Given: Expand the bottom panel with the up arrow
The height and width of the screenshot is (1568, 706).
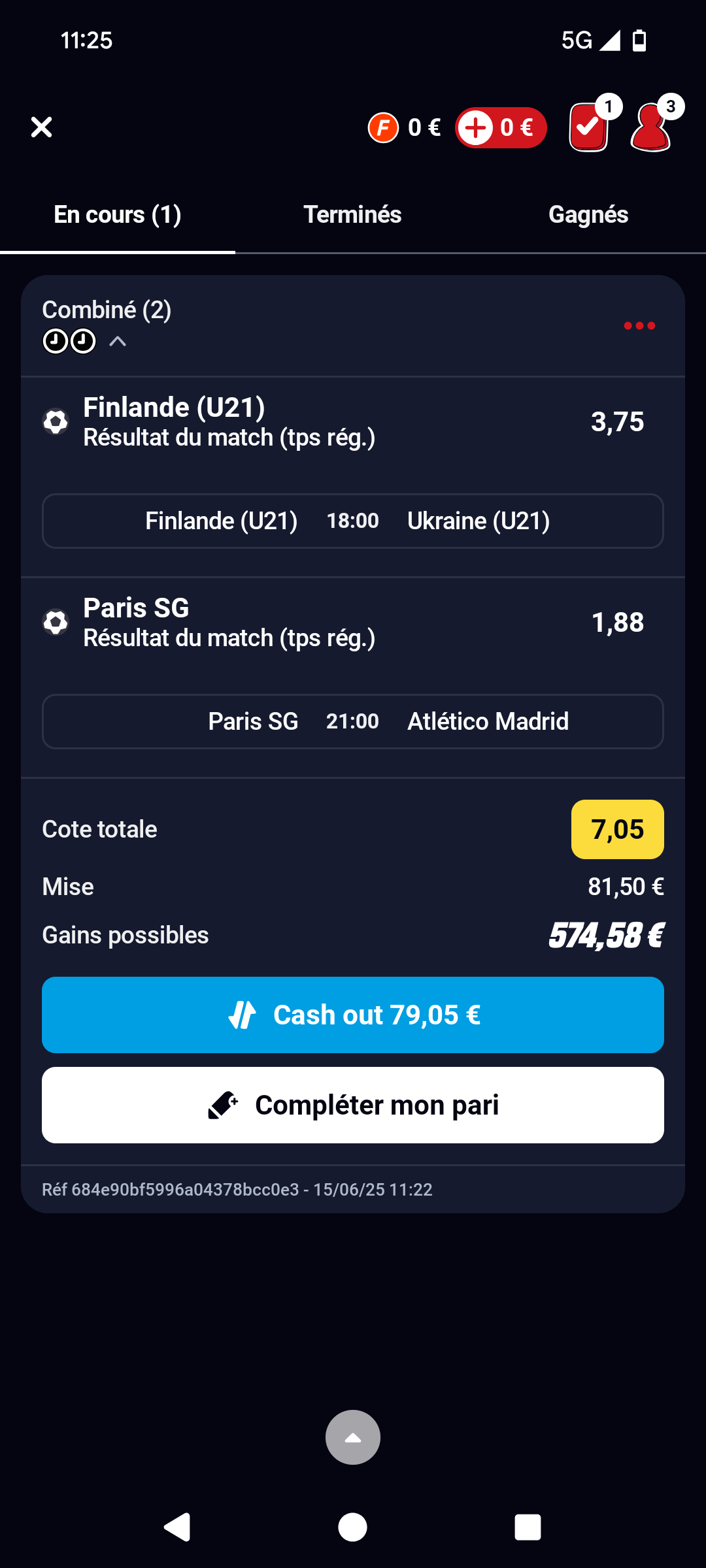Looking at the screenshot, I should click(x=353, y=1437).
